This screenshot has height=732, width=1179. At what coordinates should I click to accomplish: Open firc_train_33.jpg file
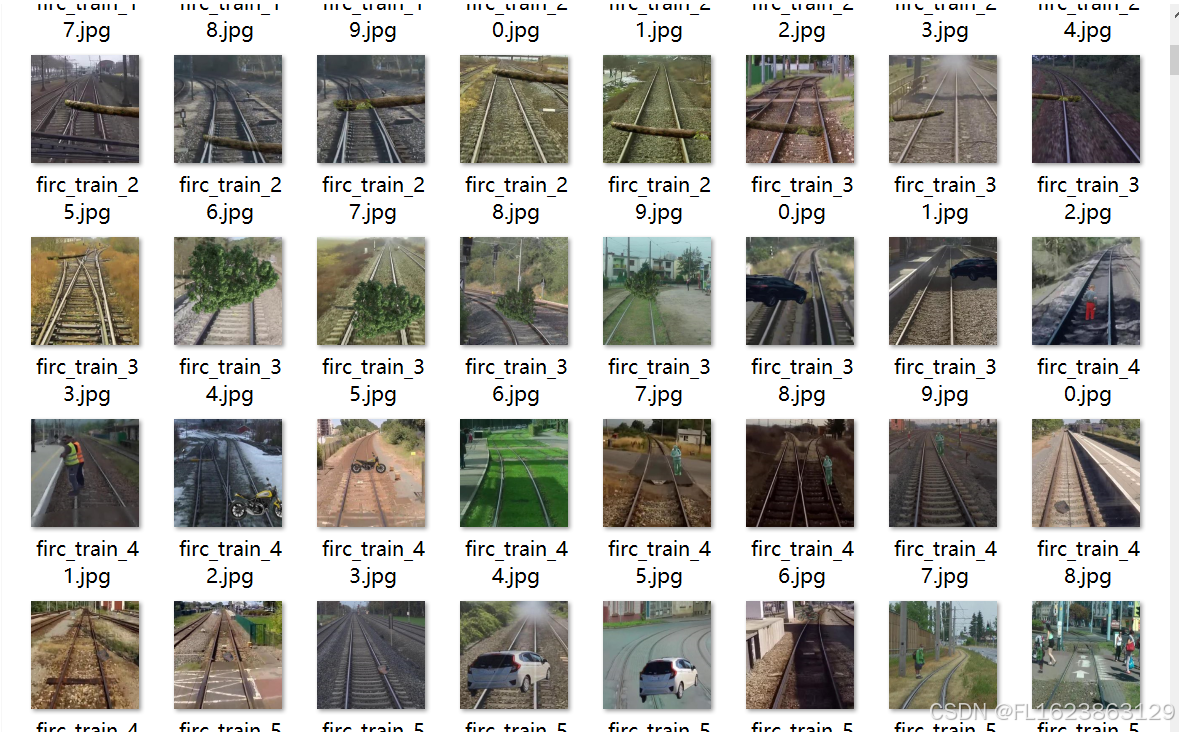pyautogui.click(x=85, y=291)
